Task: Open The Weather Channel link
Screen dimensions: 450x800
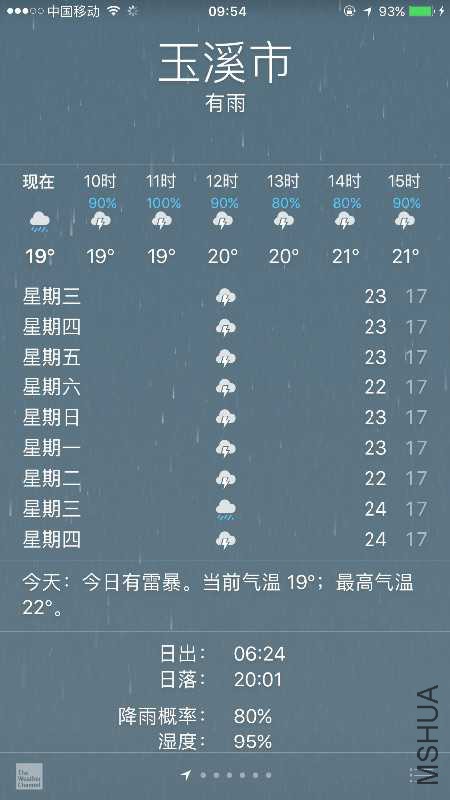Action: (x=29, y=776)
